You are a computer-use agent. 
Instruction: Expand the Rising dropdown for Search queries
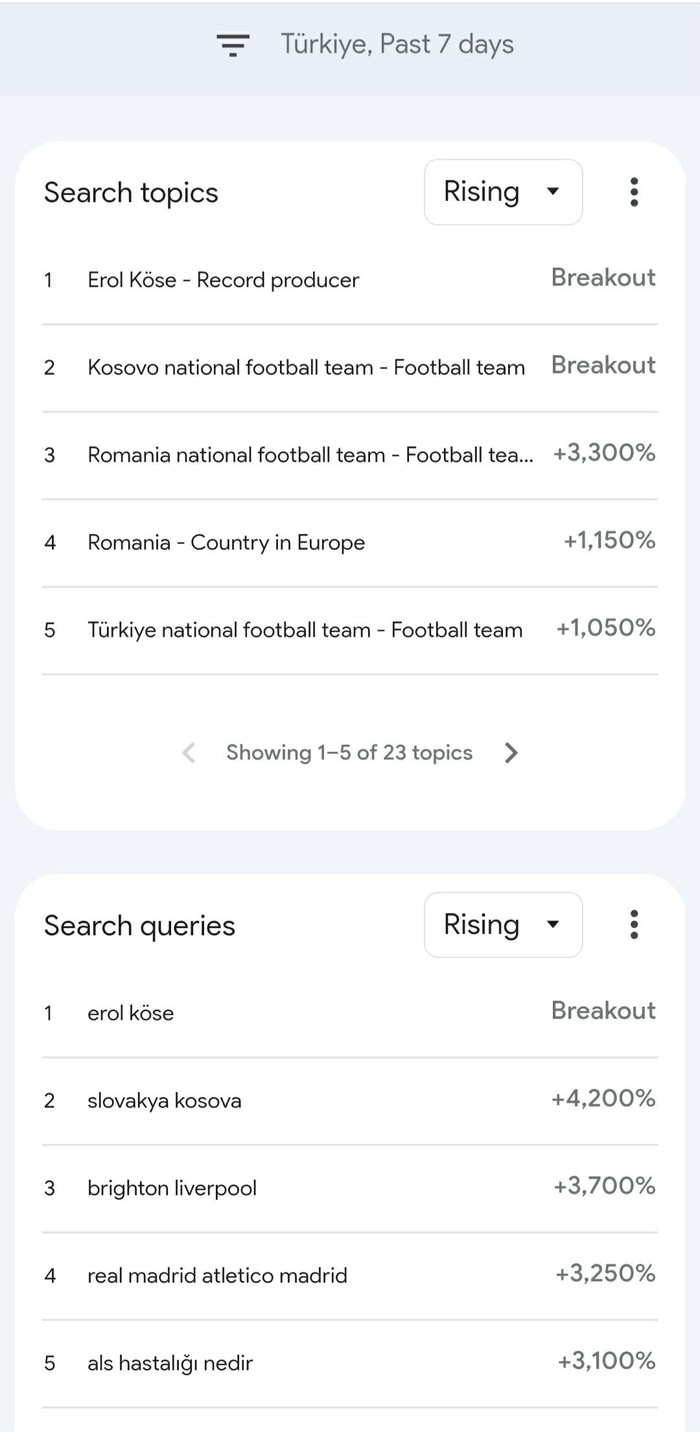point(502,925)
